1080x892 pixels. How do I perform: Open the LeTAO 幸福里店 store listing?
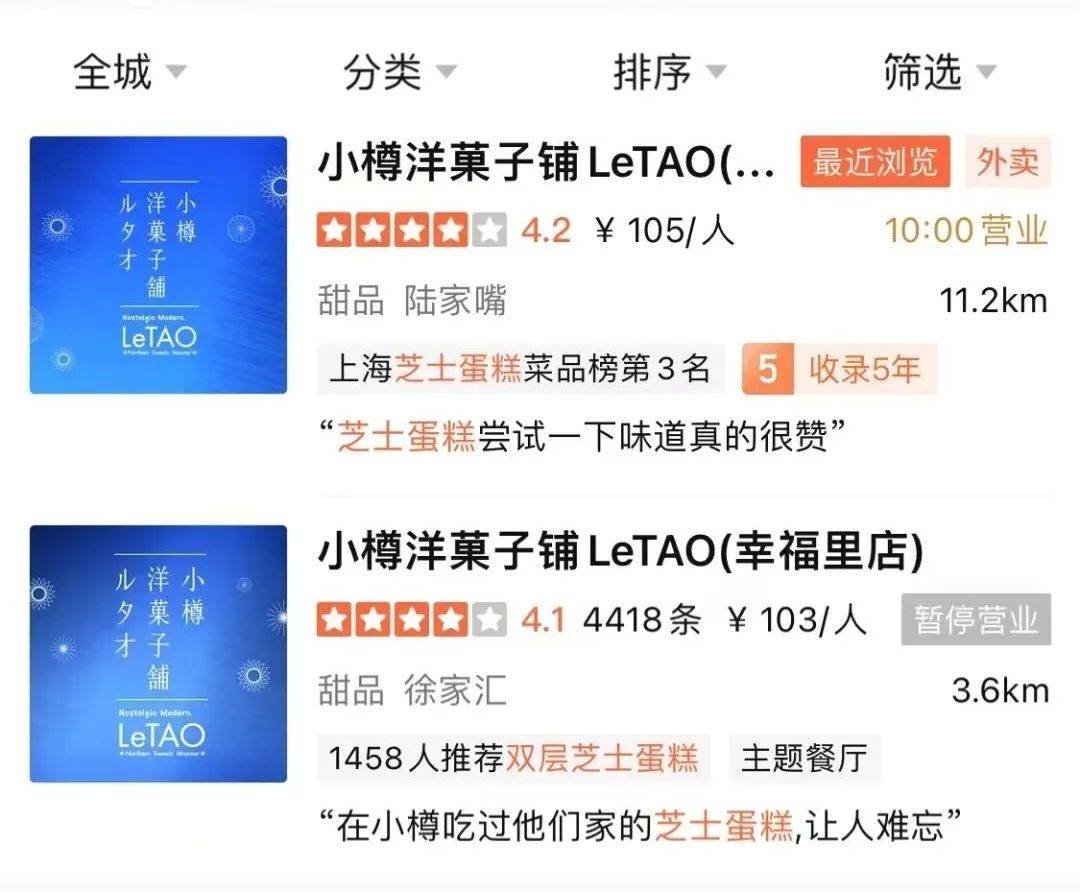(x=620, y=552)
